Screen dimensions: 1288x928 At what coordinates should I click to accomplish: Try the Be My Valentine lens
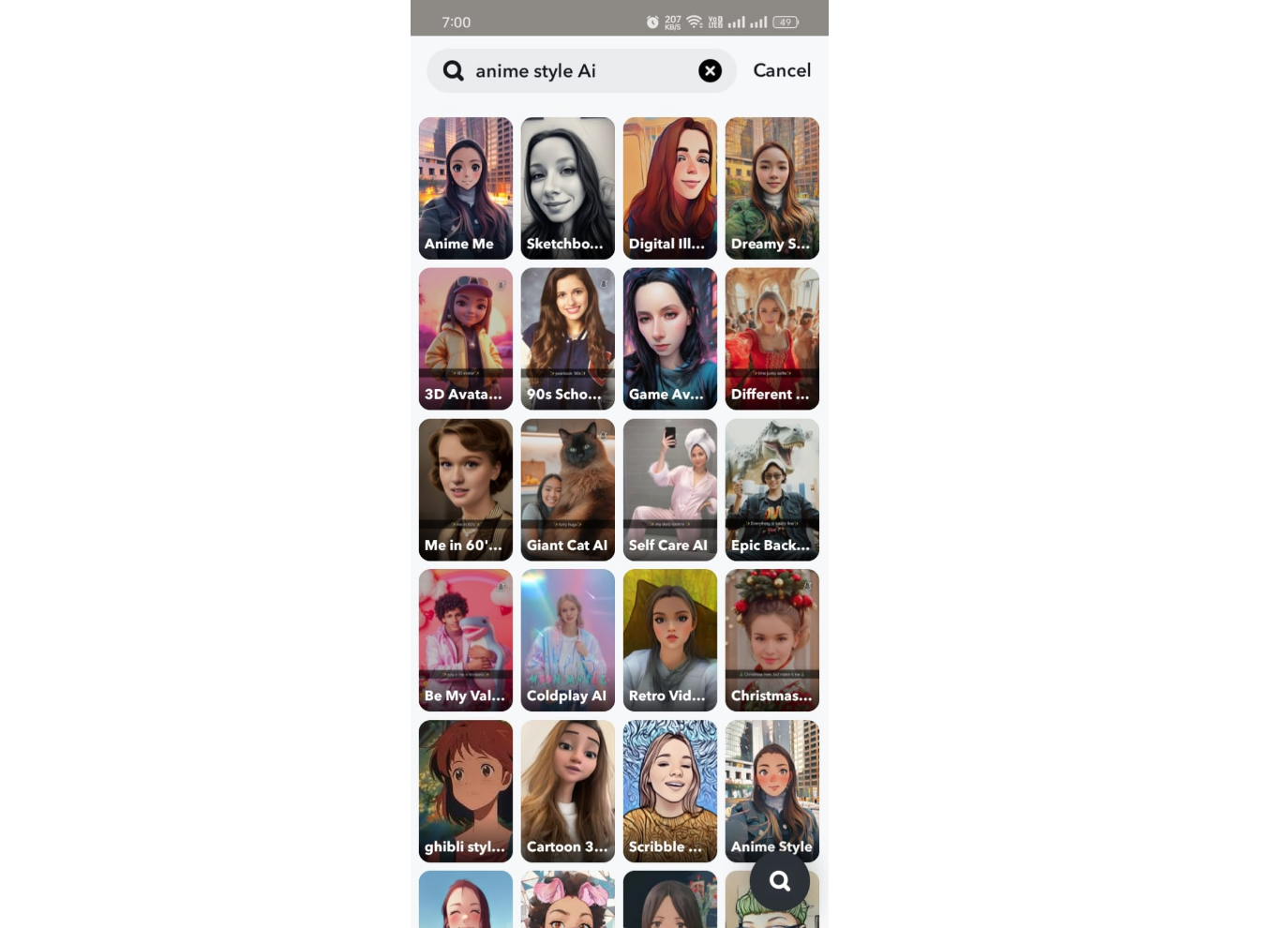[465, 640]
